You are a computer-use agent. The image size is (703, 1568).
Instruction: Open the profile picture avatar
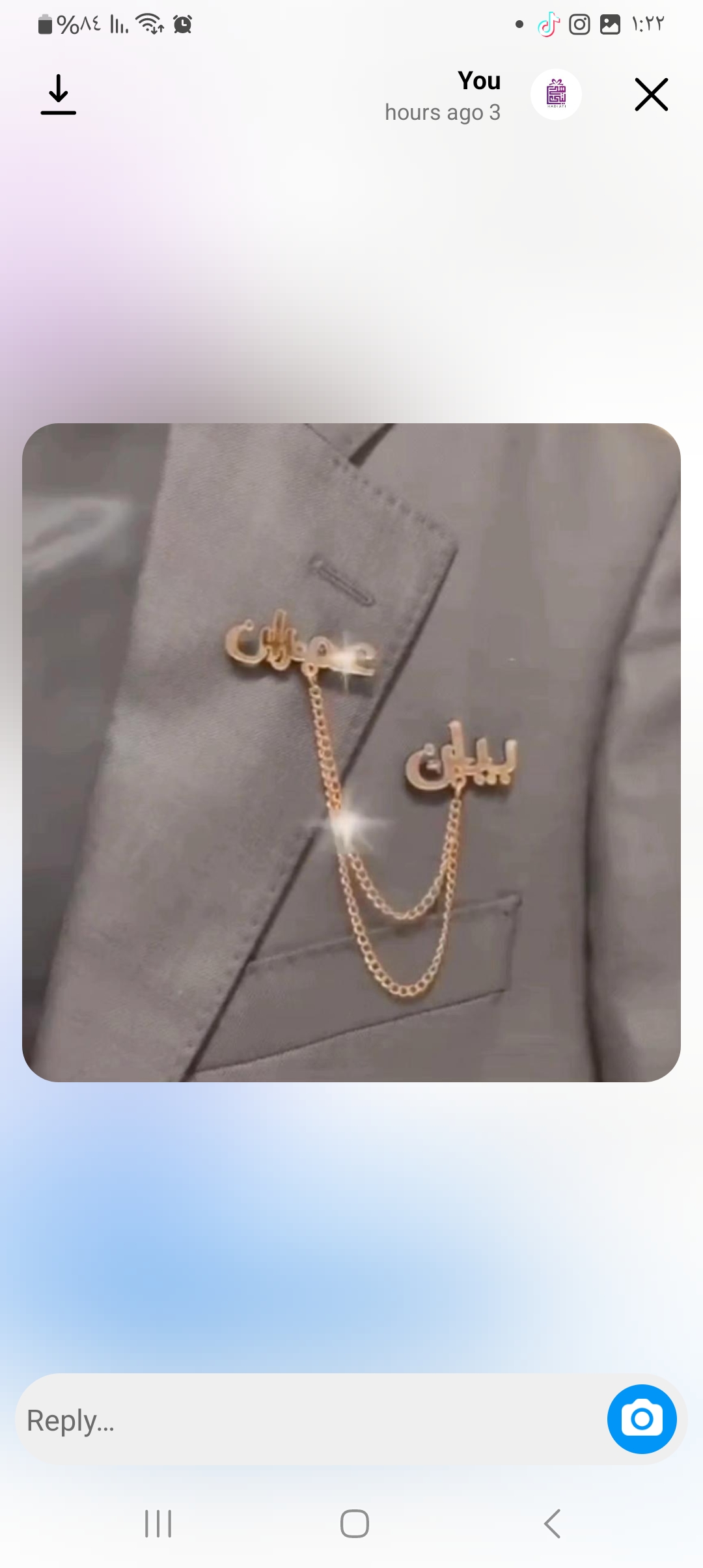click(556, 94)
